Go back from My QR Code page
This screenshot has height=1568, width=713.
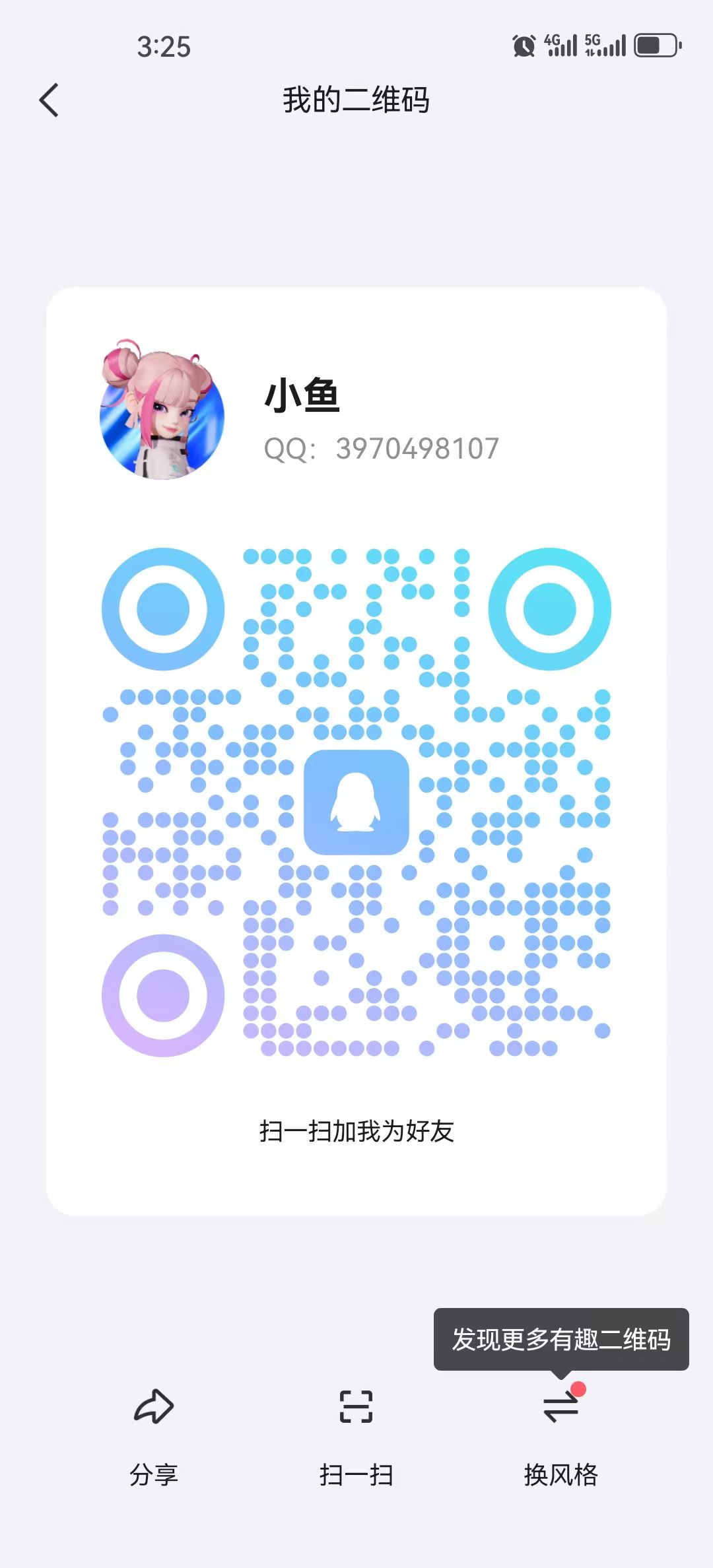tap(50, 100)
